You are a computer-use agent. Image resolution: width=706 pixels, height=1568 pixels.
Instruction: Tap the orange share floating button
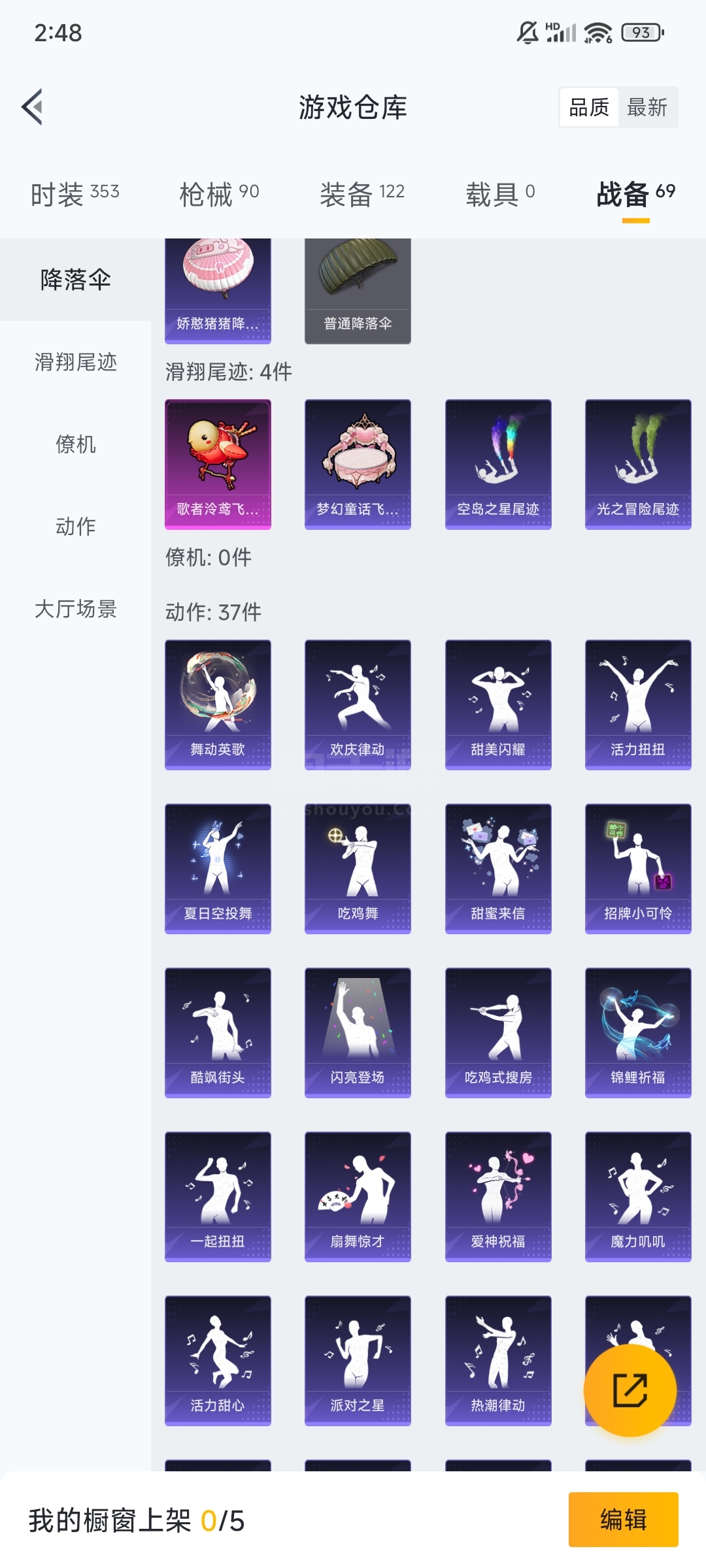(630, 1390)
